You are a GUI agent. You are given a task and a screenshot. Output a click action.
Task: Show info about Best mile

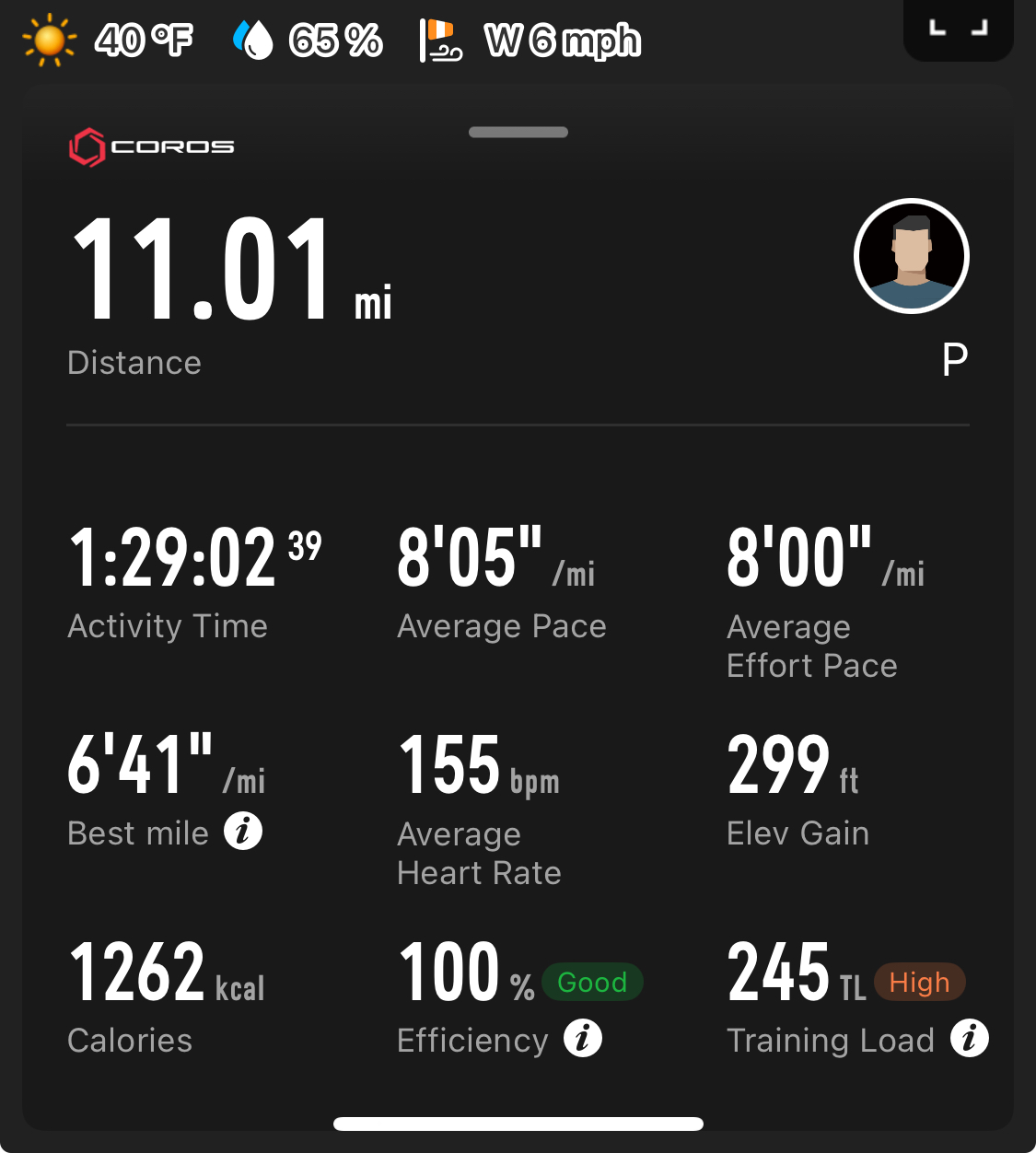coord(243,832)
